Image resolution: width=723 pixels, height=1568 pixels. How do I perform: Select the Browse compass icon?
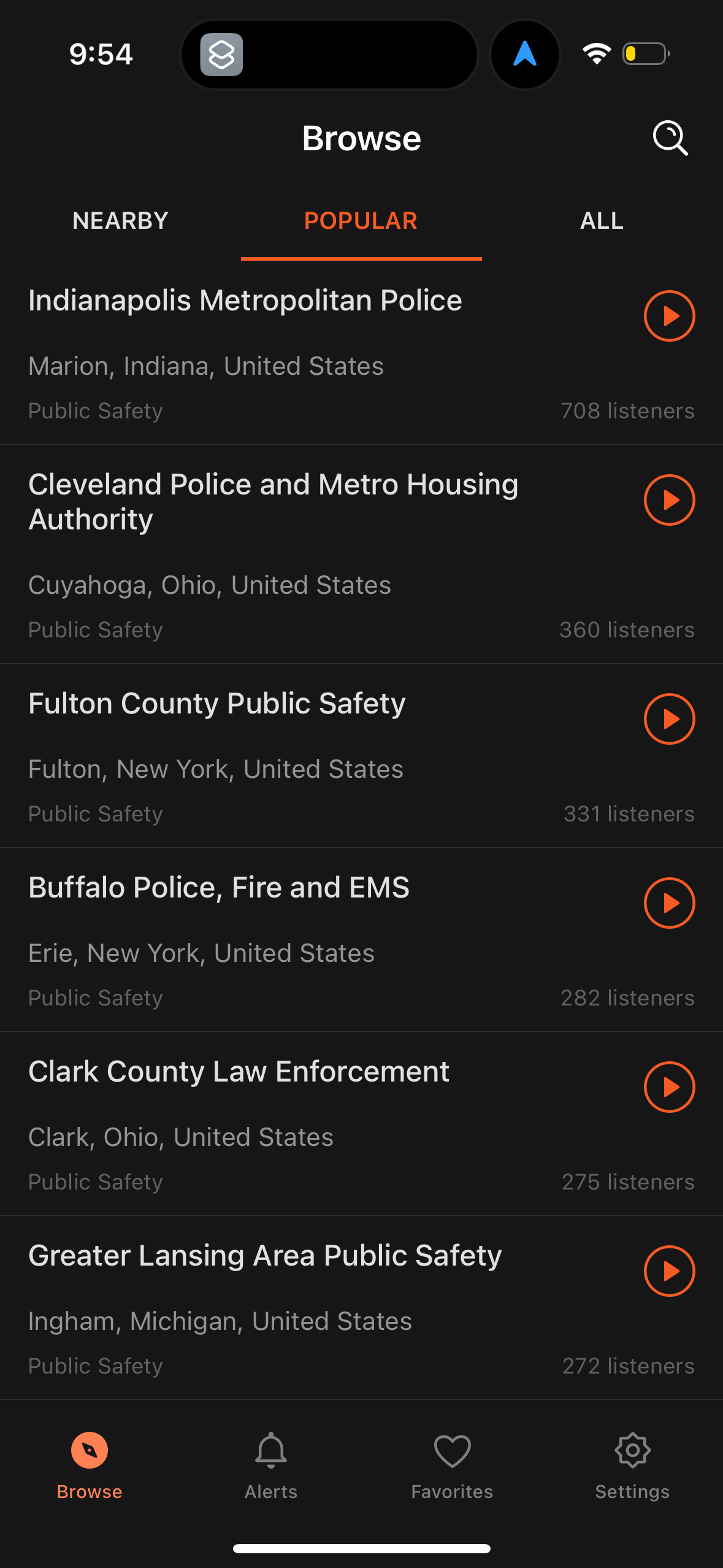coord(90,1451)
